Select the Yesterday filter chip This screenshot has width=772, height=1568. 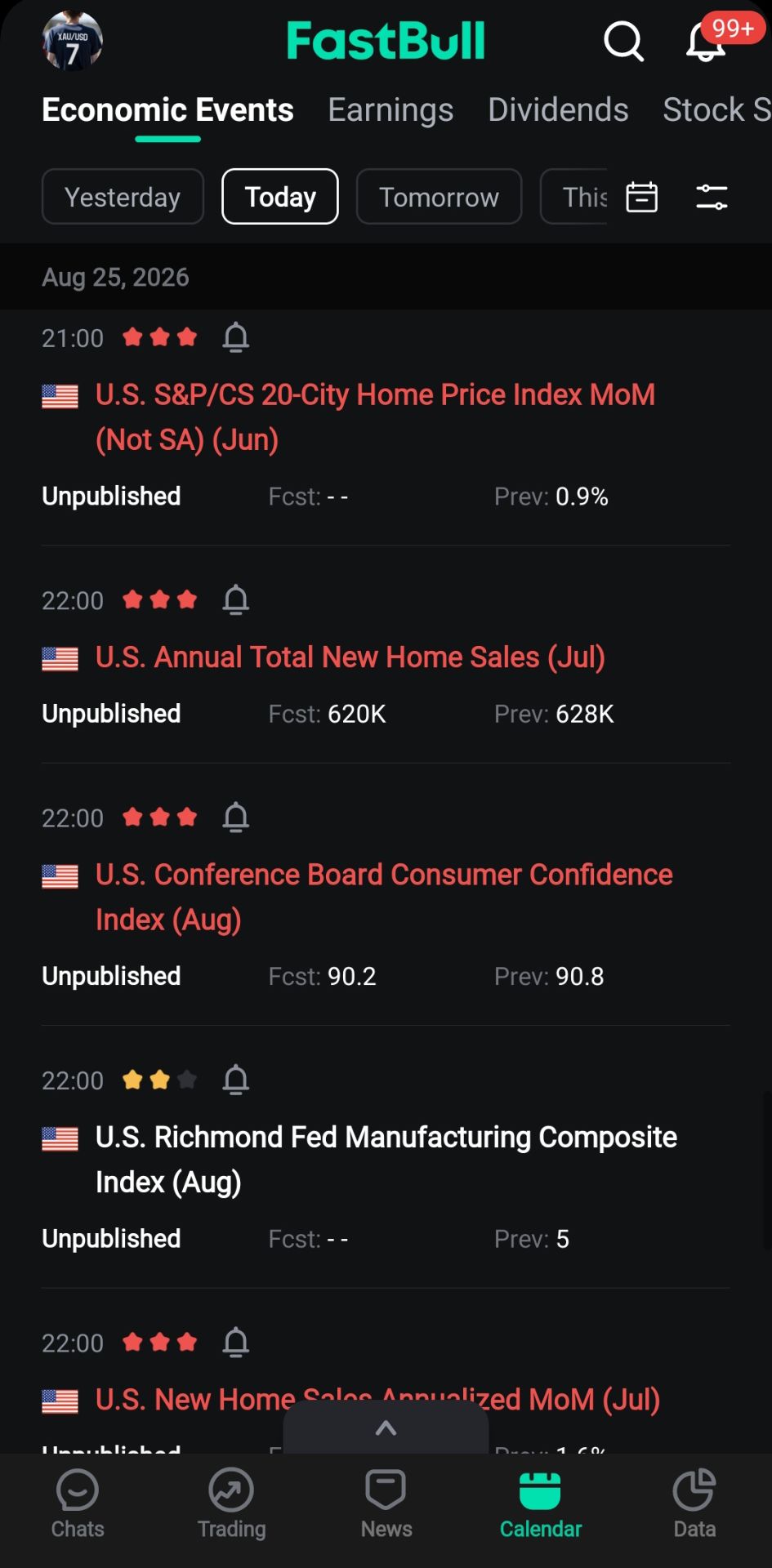(123, 197)
